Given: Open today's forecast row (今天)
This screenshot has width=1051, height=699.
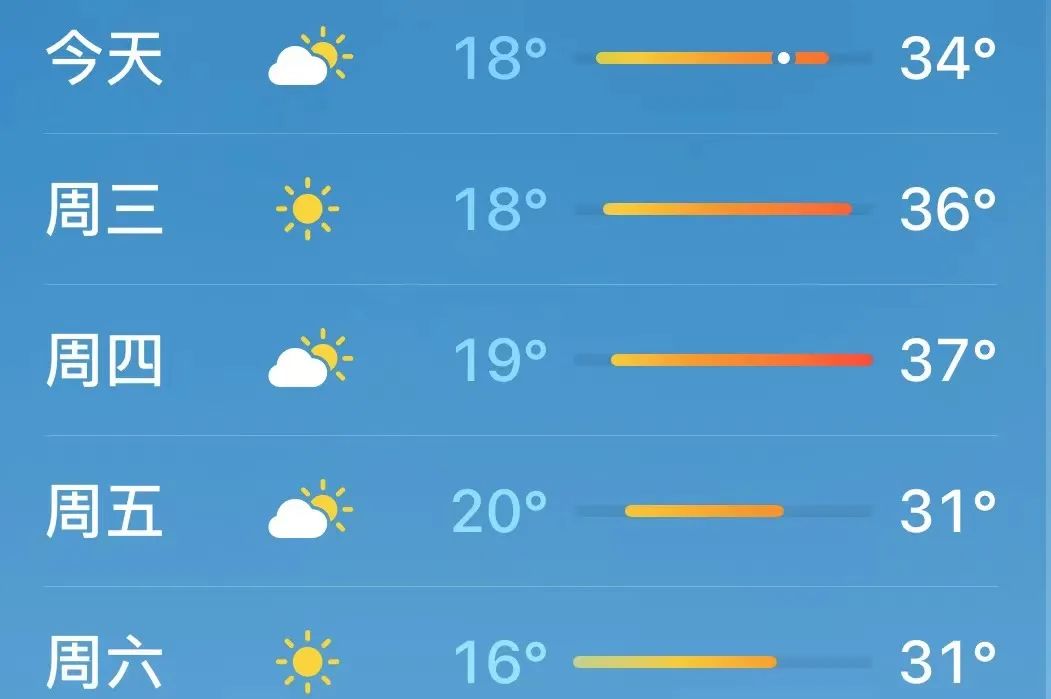Looking at the screenshot, I should point(104,59).
